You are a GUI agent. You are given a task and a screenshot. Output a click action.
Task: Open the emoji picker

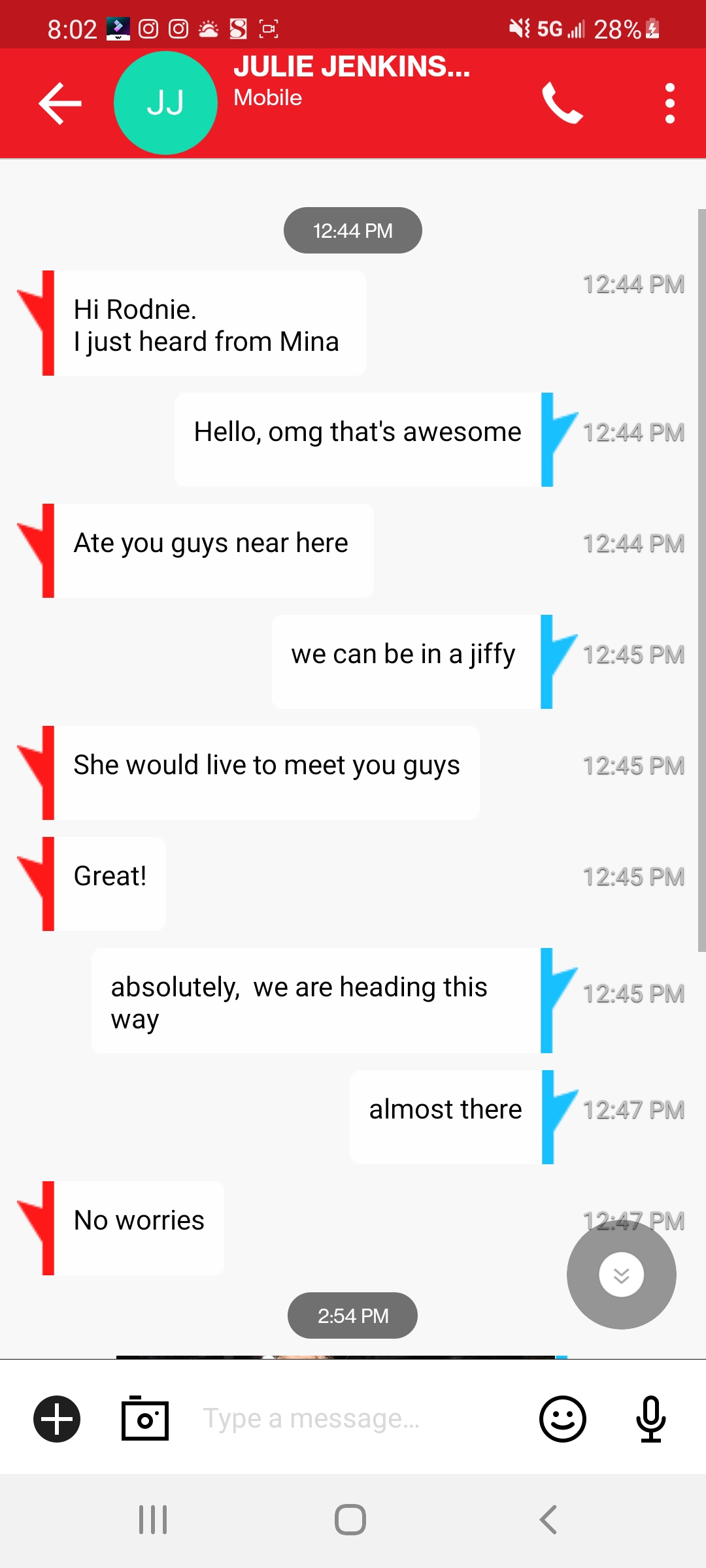pos(562,1418)
